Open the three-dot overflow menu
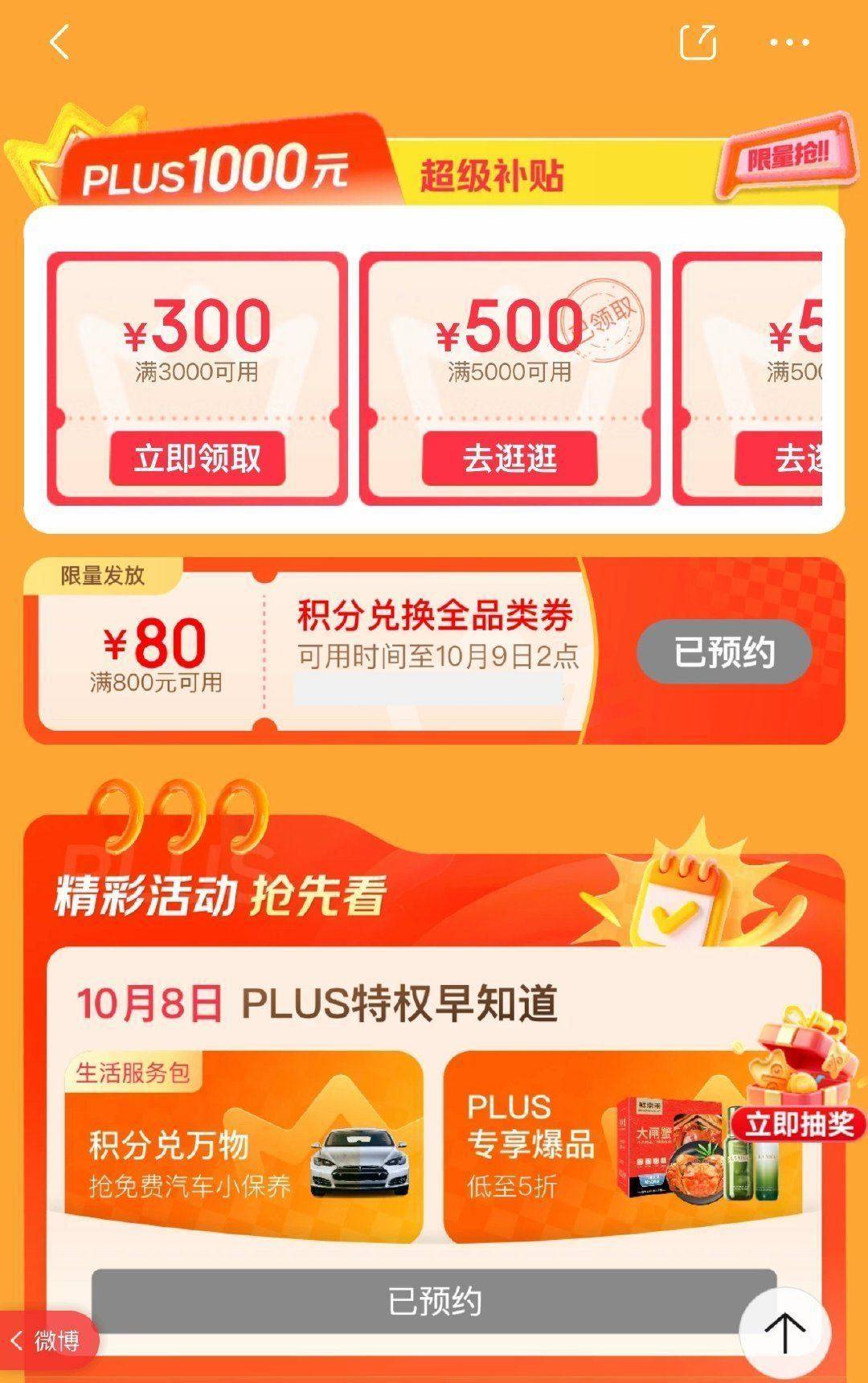This screenshot has height=1383, width=868. click(x=789, y=42)
